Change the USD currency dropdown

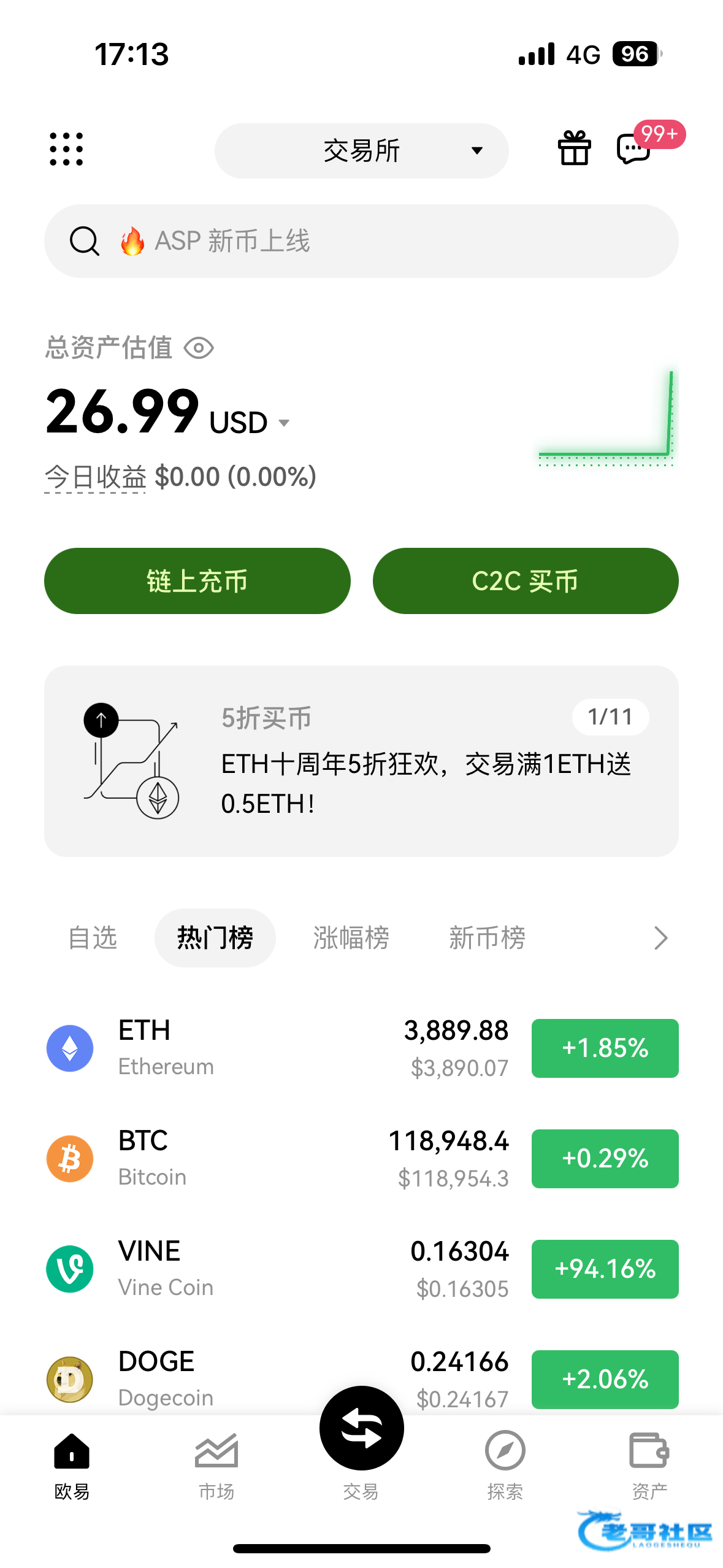(250, 423)
